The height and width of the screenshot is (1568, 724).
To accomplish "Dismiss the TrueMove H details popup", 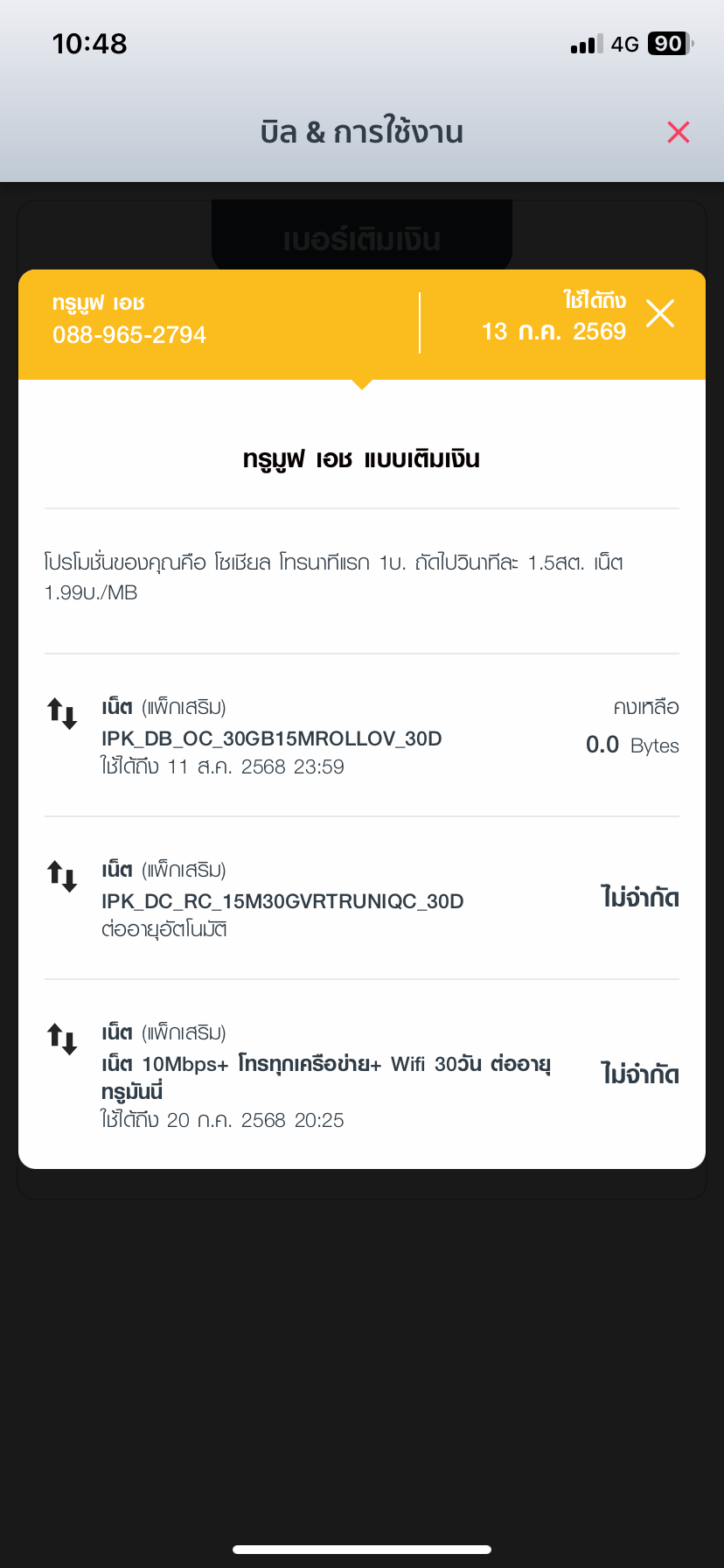I will click(x=660, y=313).
